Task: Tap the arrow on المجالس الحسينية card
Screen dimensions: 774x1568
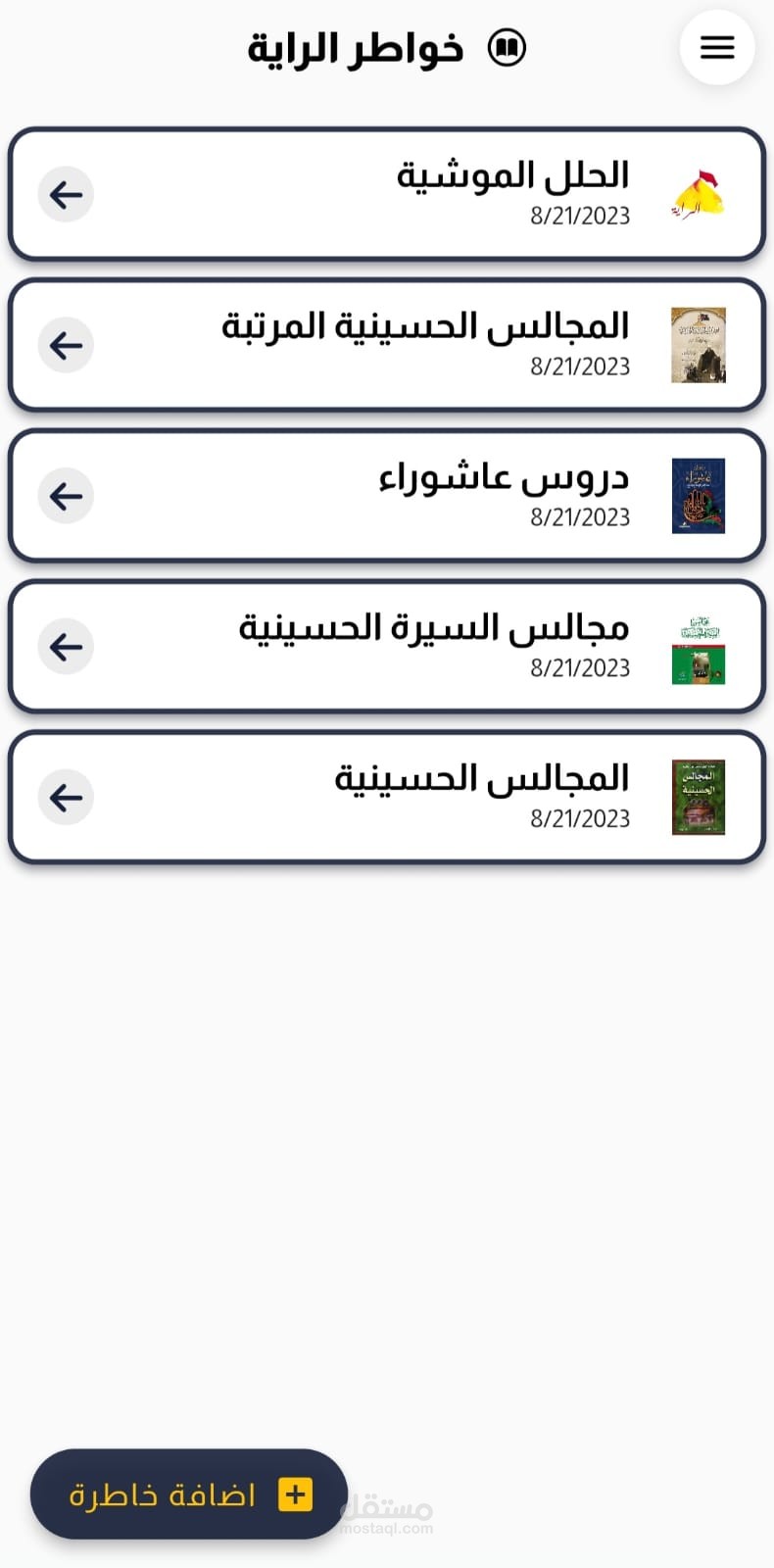Action: 66,797
